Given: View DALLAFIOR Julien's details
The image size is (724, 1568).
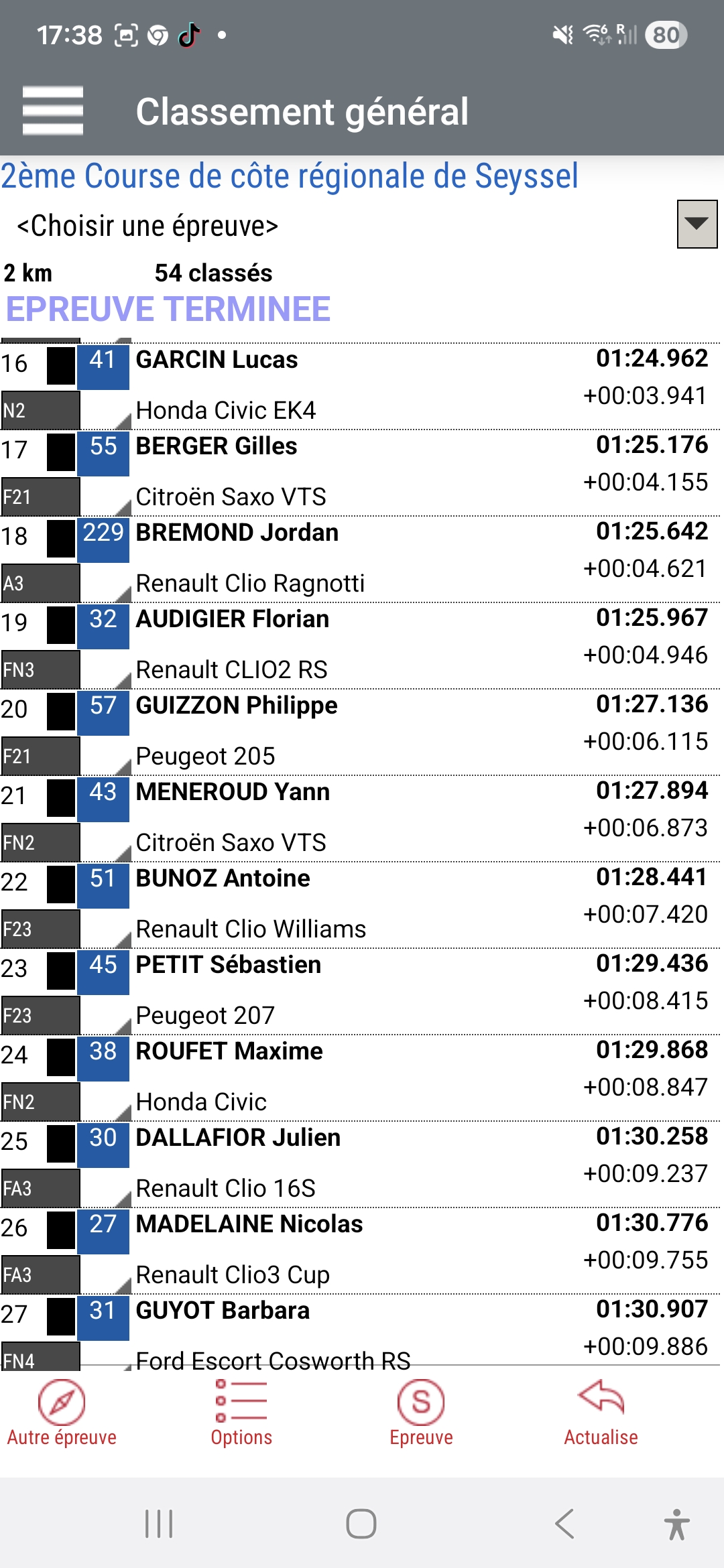Looking at the screenshot, I should pos(362,1163).
